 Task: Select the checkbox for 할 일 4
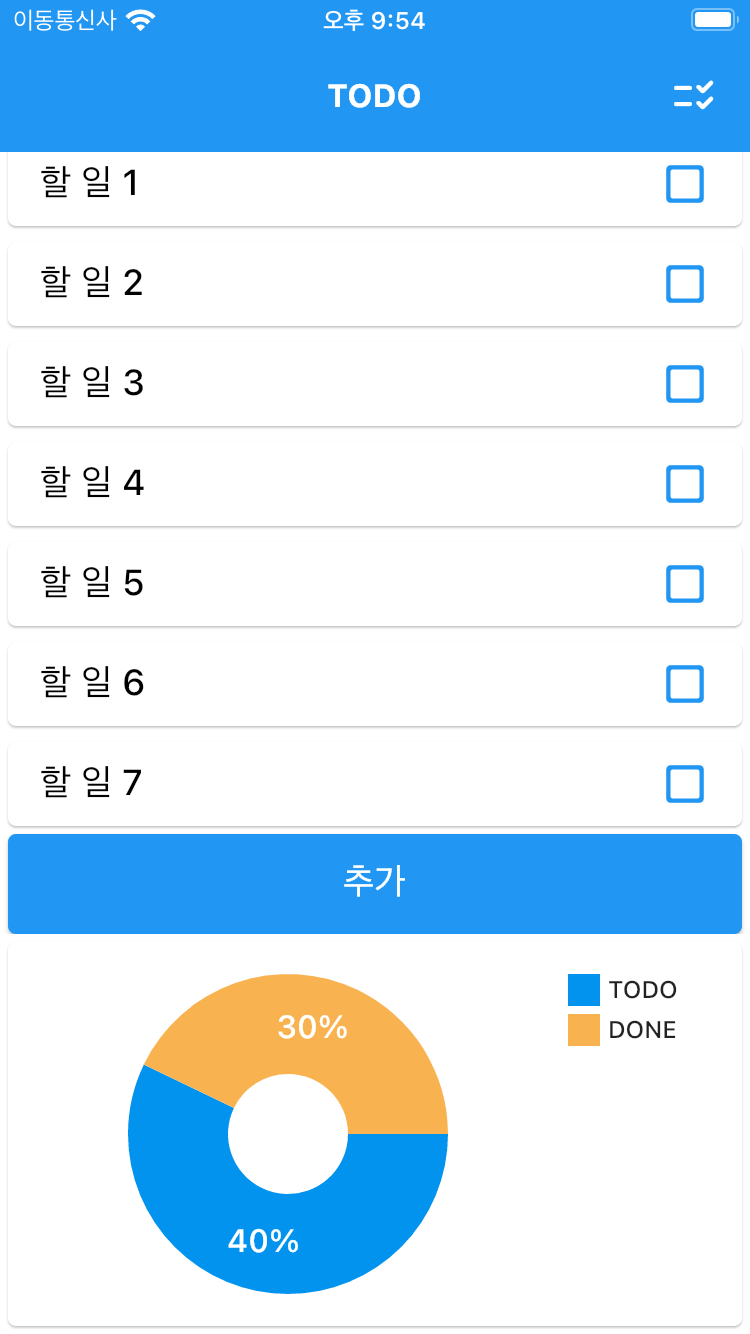tap(685, 484)
